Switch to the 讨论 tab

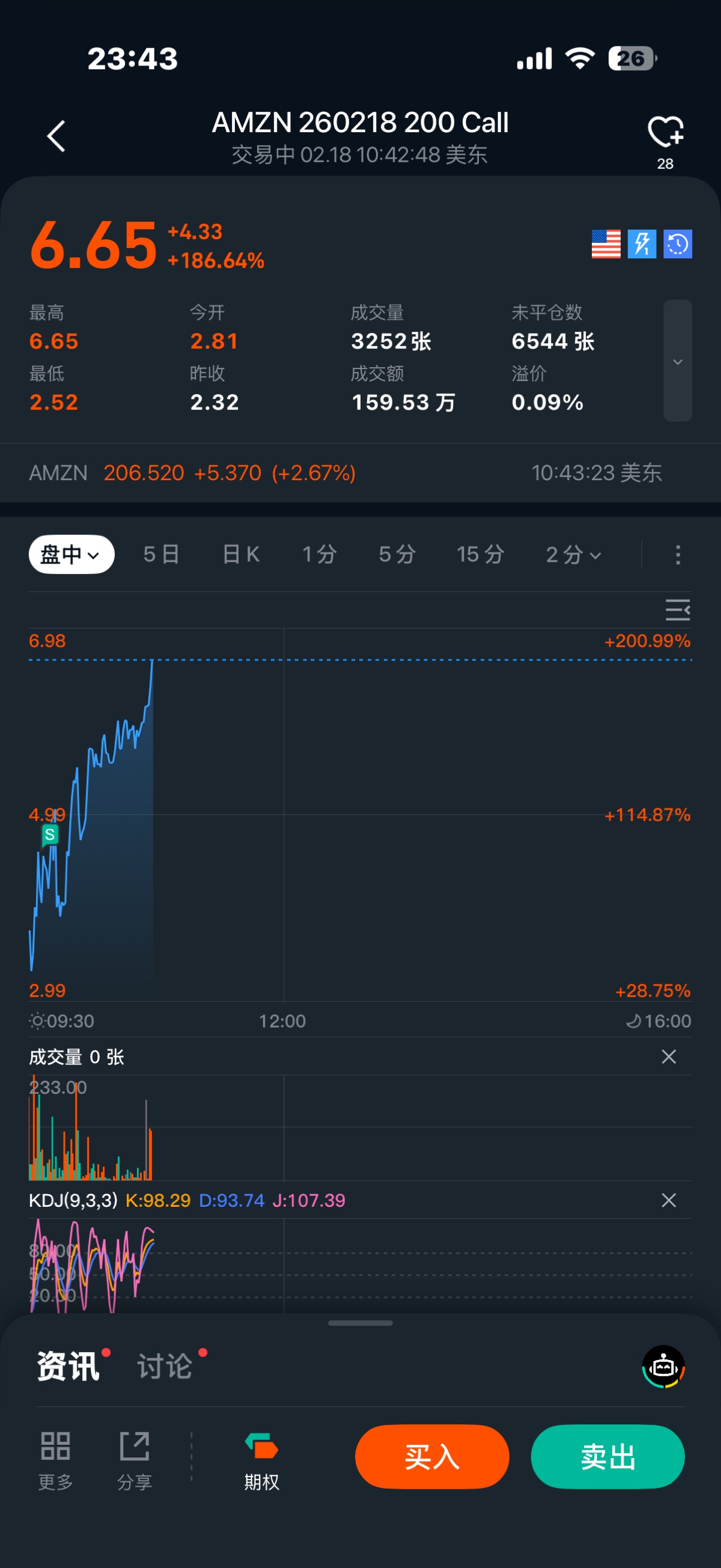coord(165,1366)
